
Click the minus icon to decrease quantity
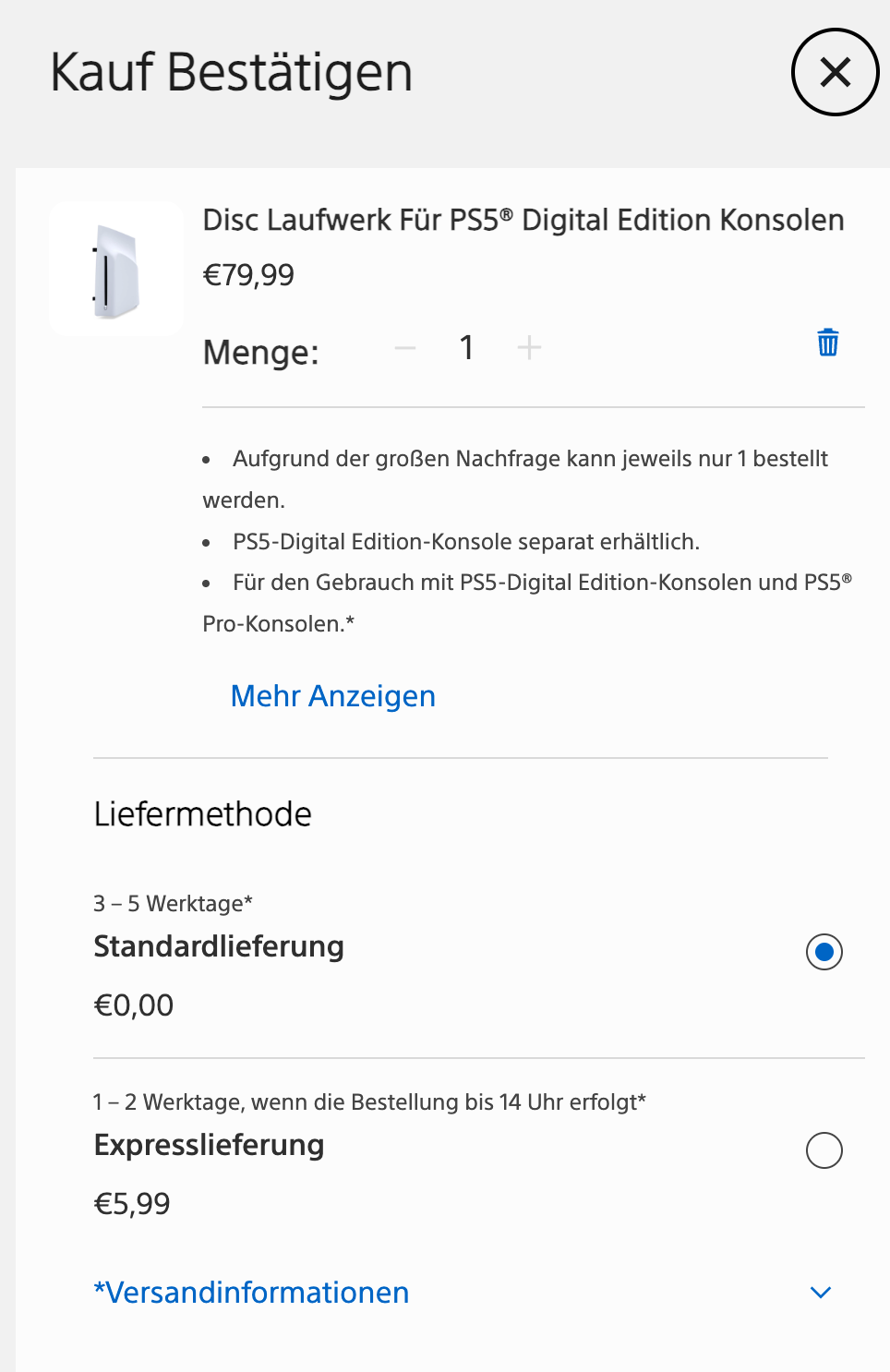coord(403,347)
